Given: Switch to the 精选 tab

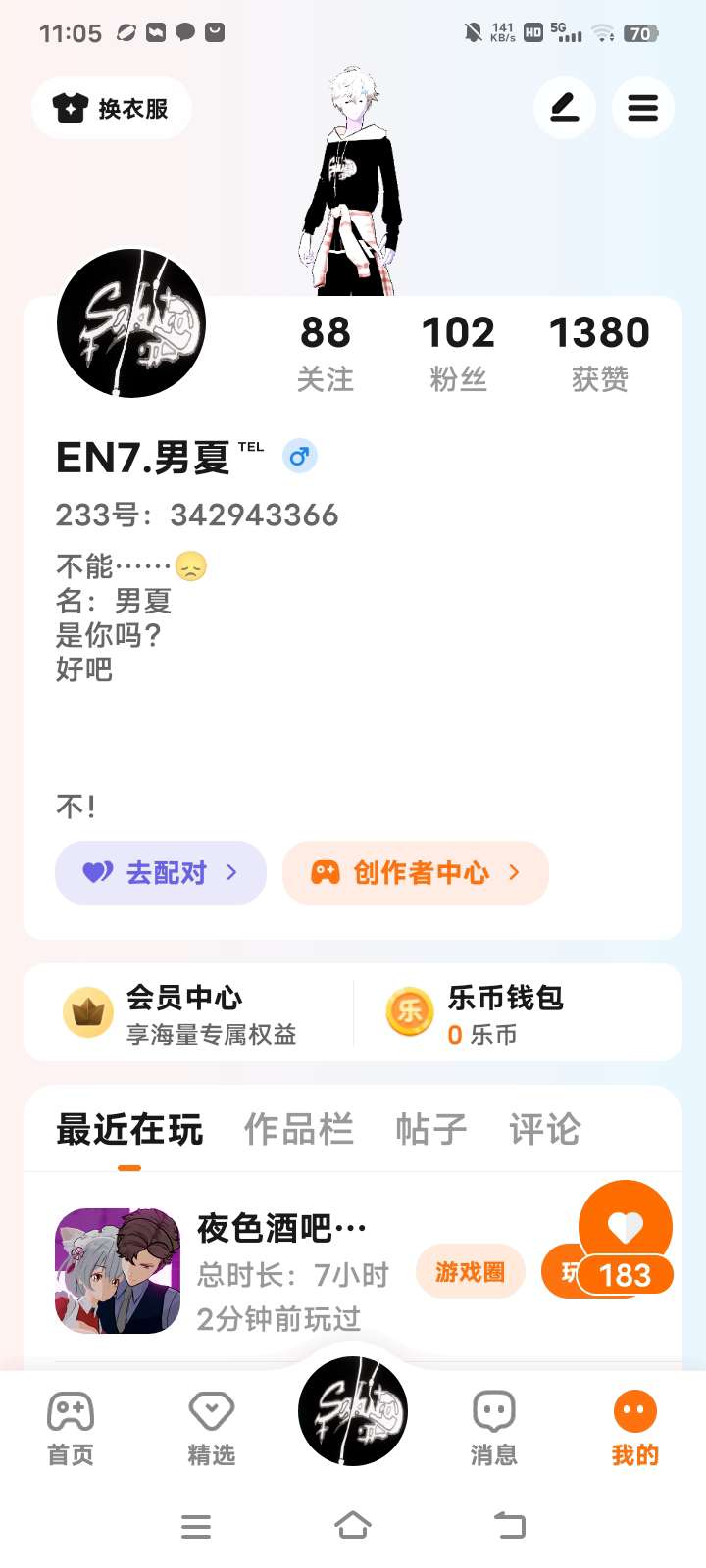Looking at the screenshot, I should (212, 1427).
